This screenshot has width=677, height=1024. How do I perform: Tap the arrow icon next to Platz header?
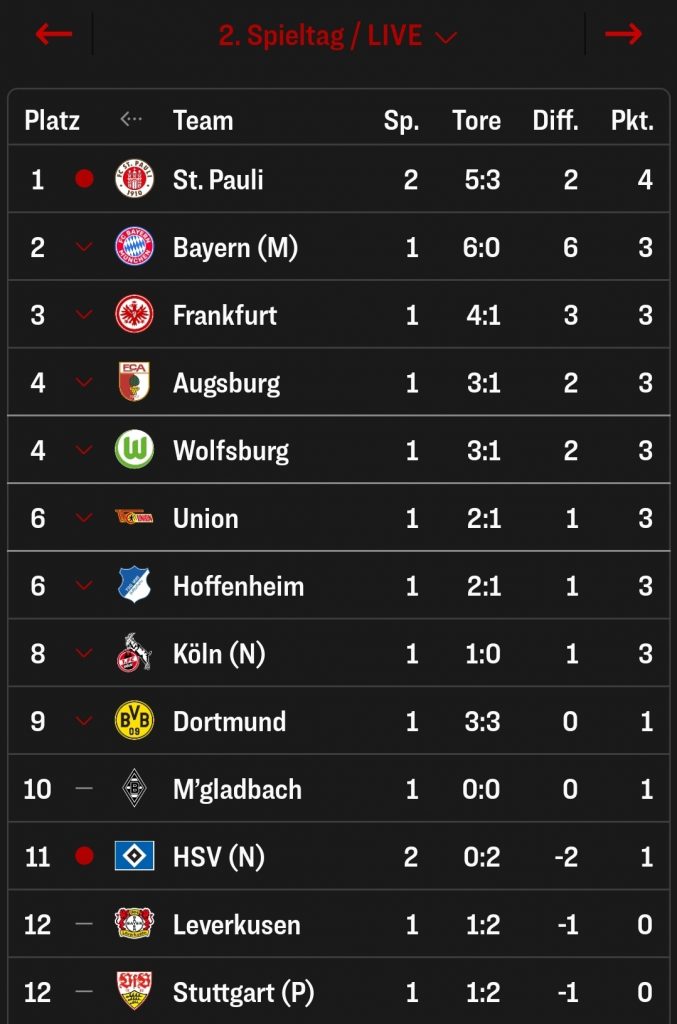click(131, 120)
